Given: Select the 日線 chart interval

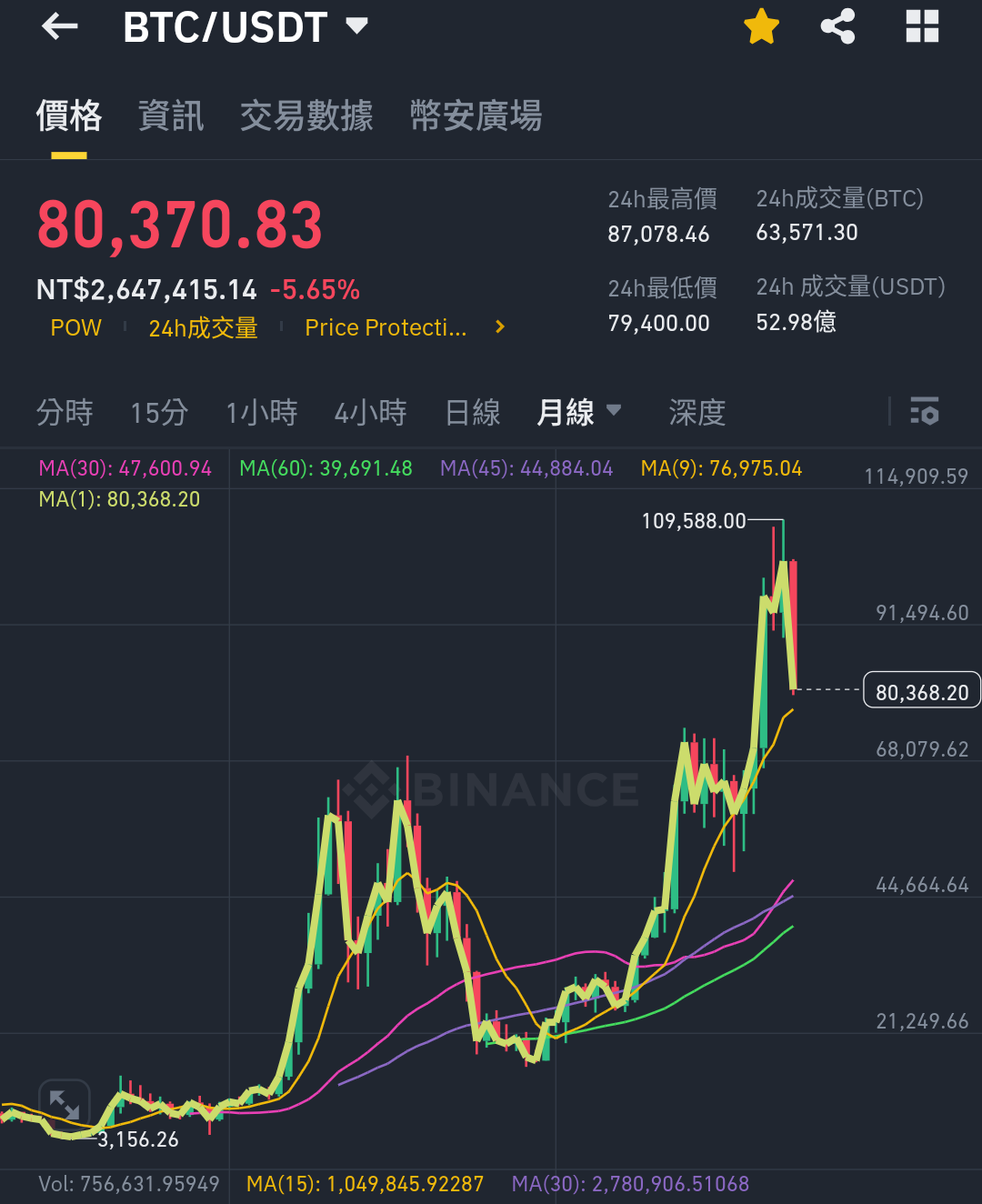Looking at the screenshot, I should tap(473, 413).
